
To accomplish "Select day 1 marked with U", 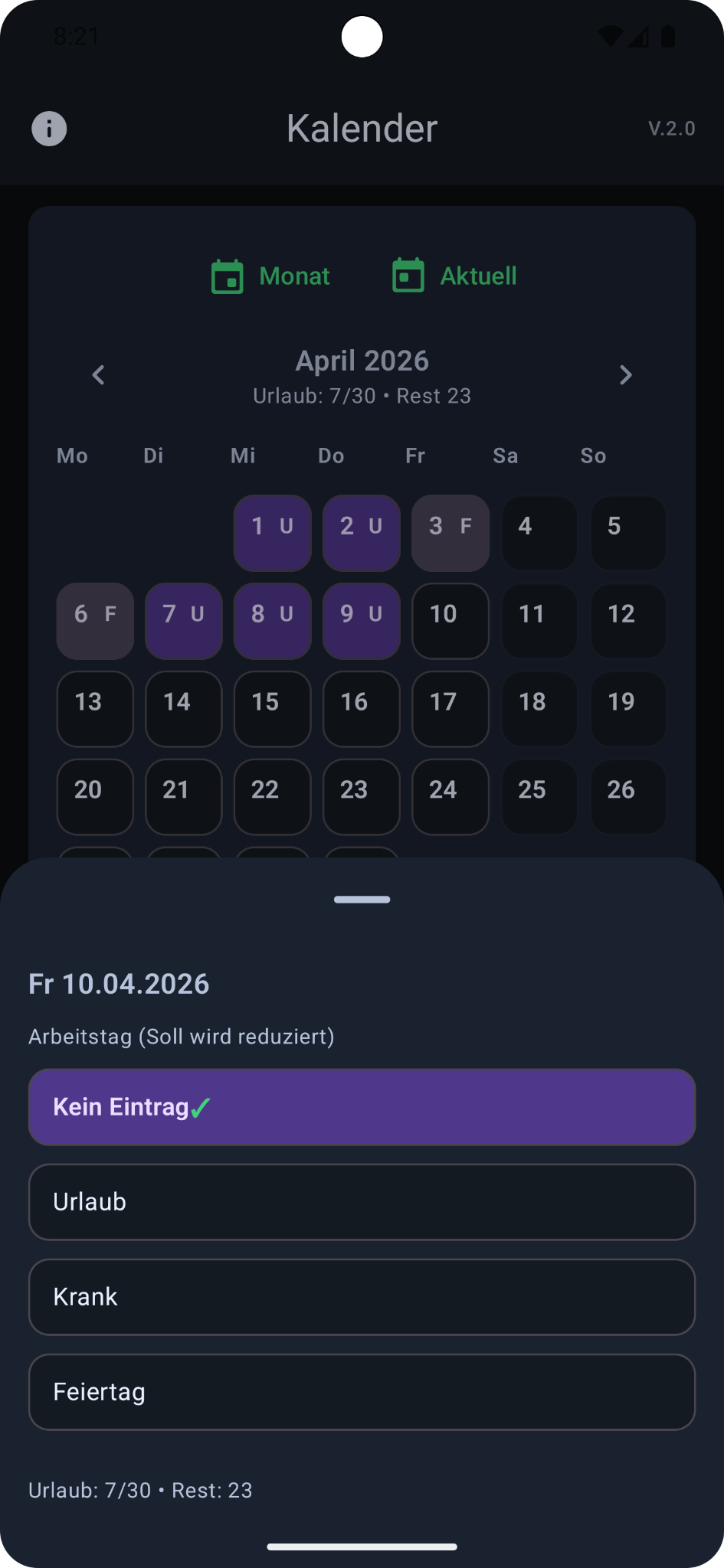I will coord(272,533).
